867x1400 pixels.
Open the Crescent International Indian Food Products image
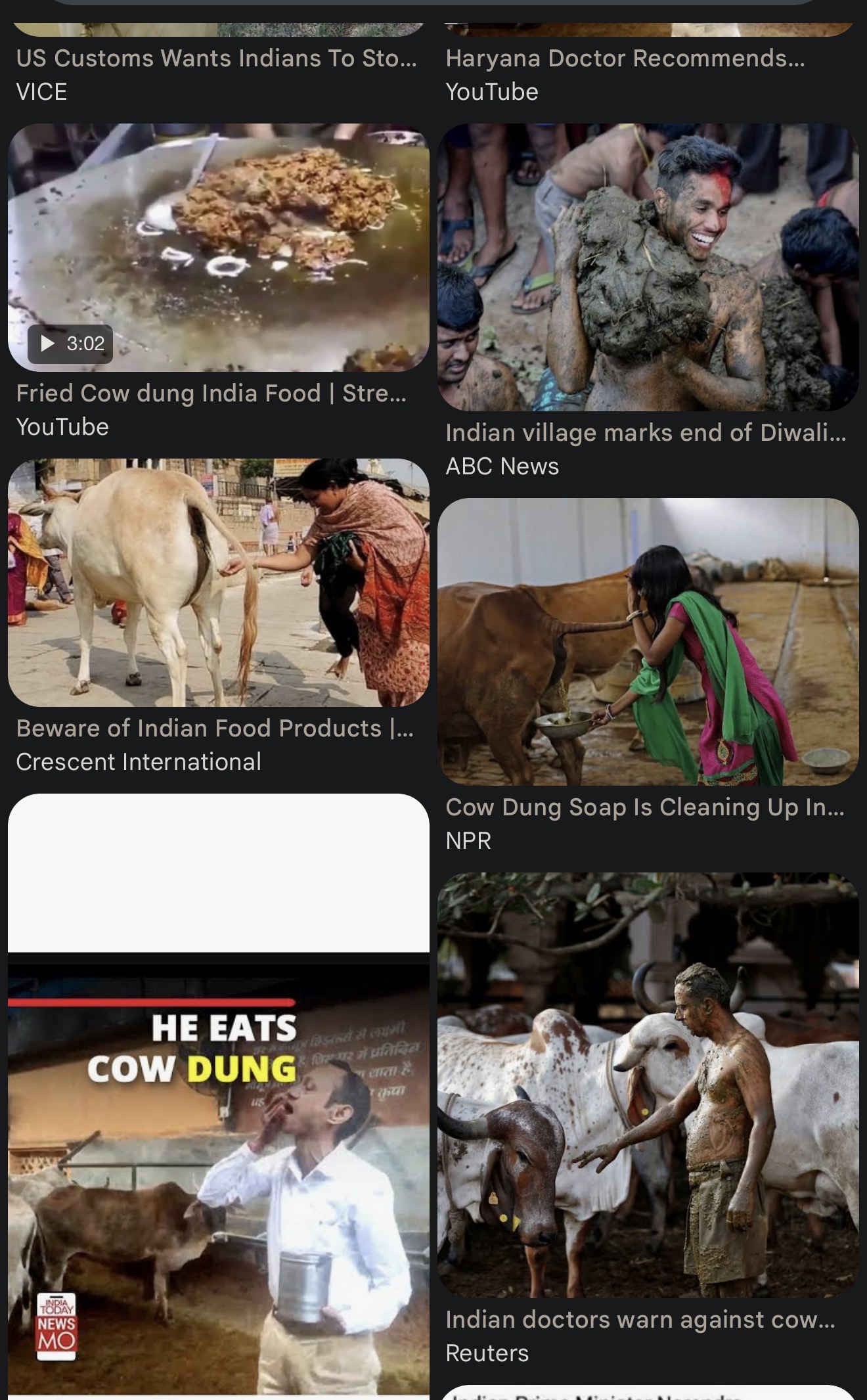pos(218,583)
